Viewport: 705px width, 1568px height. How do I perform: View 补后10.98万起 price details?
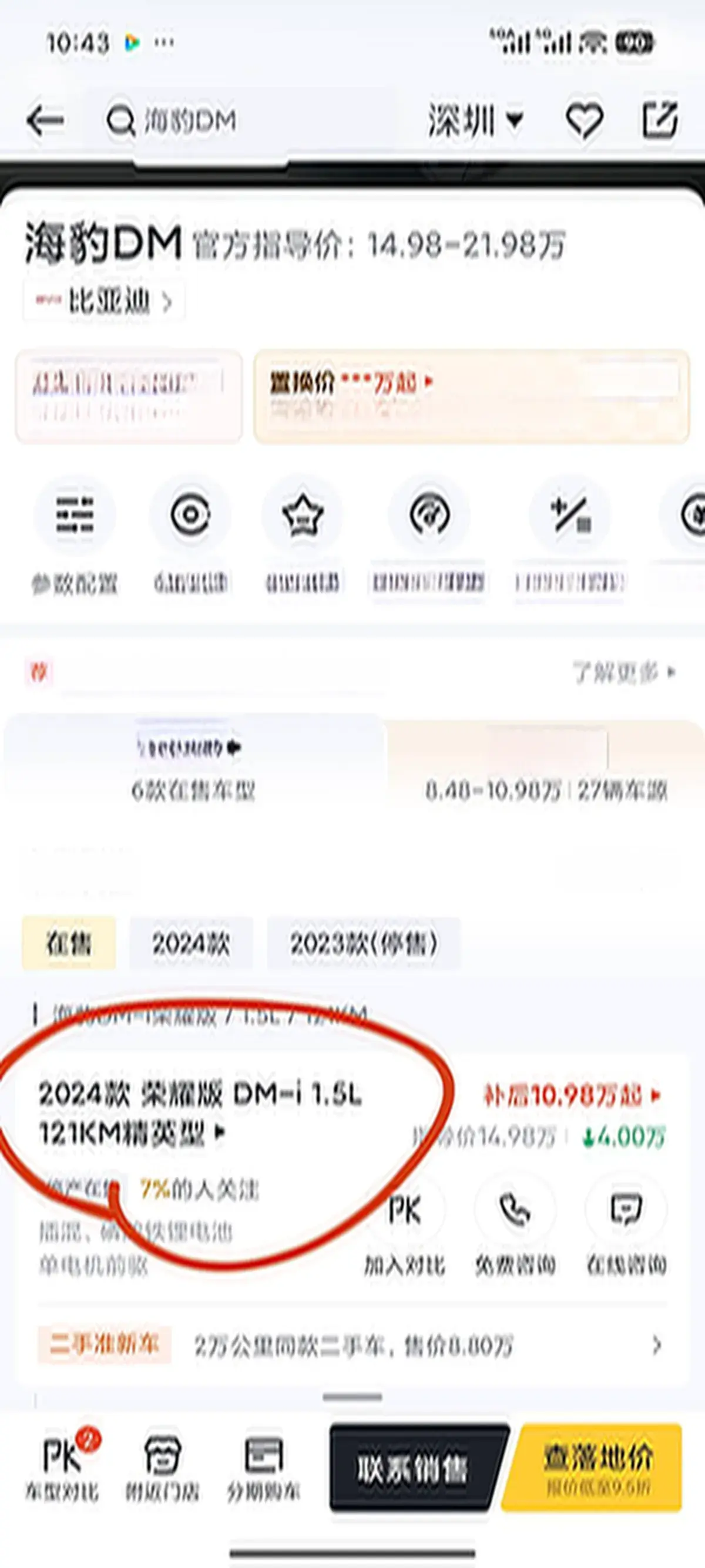click(571, 1096)
